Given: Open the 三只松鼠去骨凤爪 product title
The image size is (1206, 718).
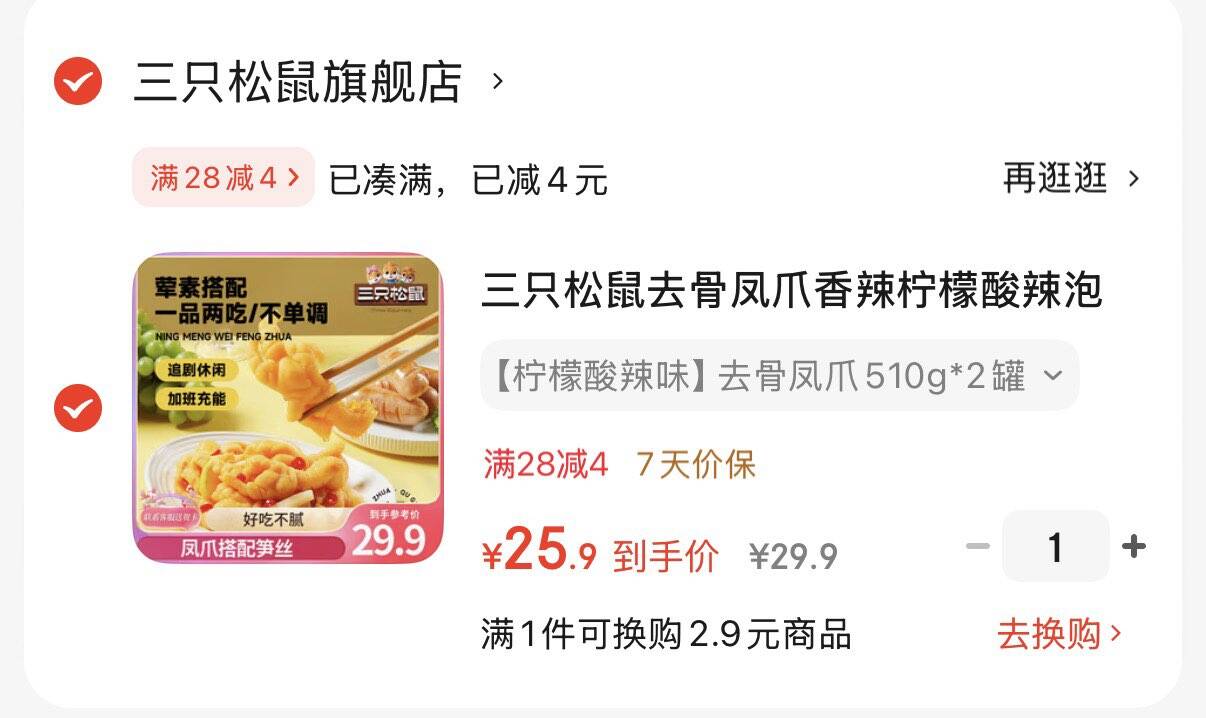Looking at the screenshot, I should [791, 291].
